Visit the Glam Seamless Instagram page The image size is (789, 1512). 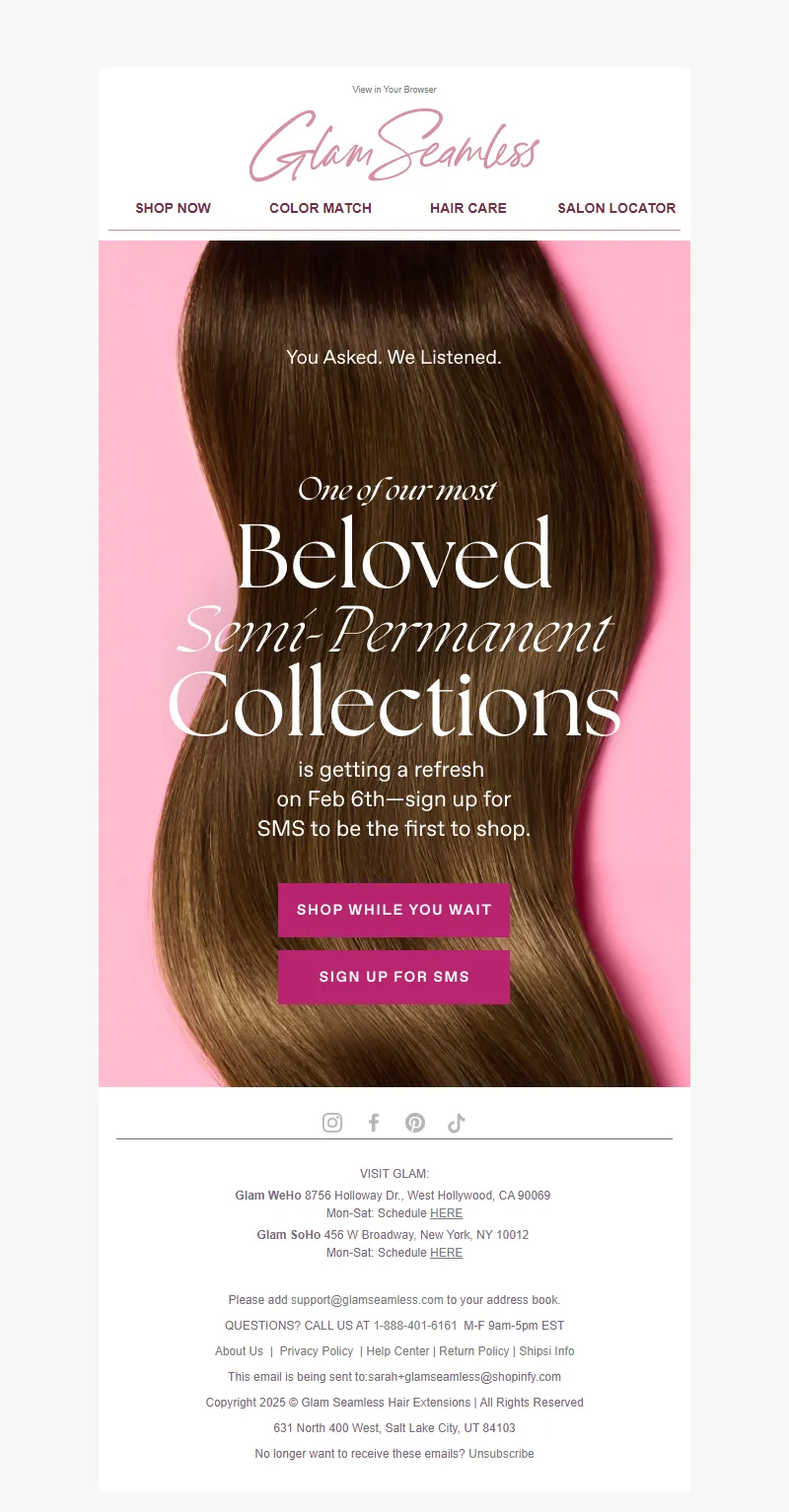(x=332, y=1123)
